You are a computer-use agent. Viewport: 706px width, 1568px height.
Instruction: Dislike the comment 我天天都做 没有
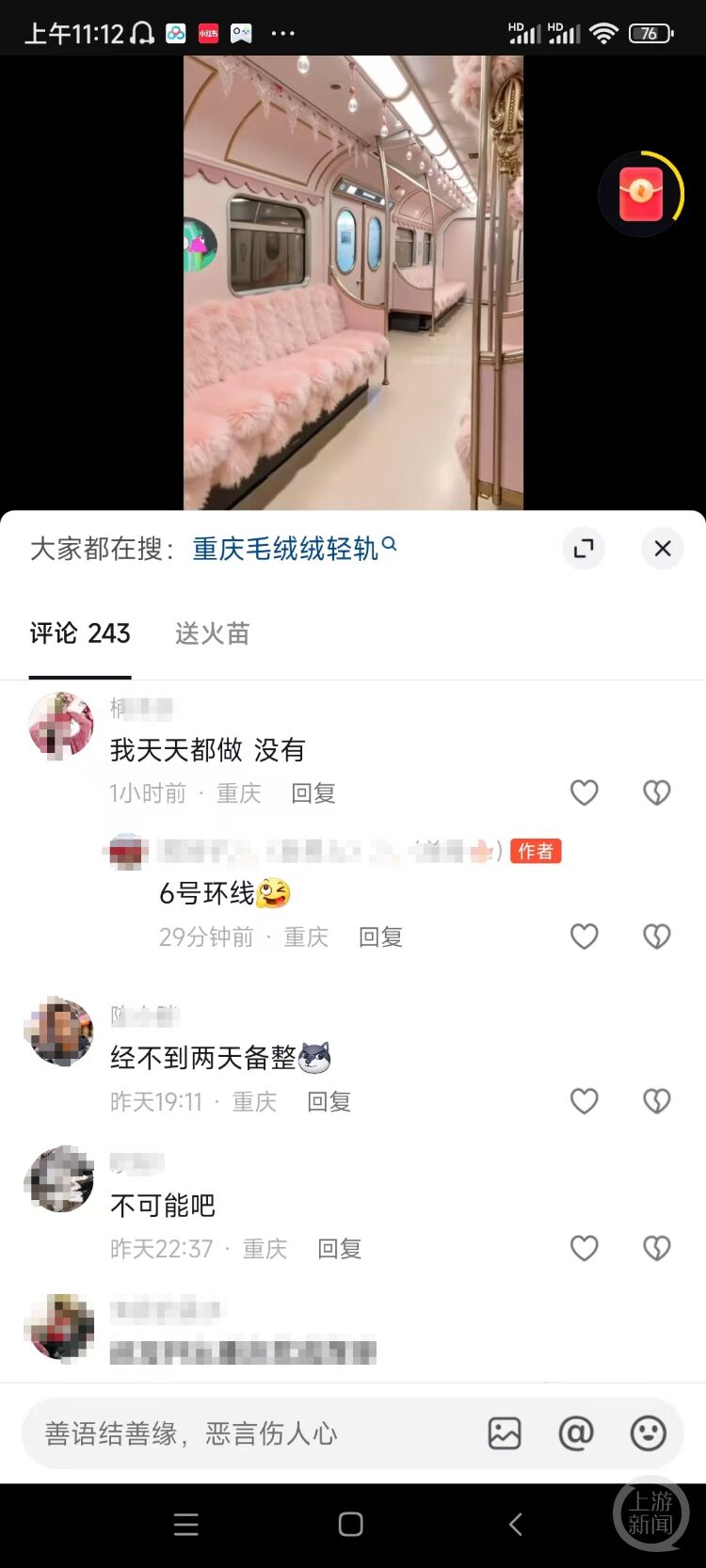pyautogui.click(x=656, y=792)
